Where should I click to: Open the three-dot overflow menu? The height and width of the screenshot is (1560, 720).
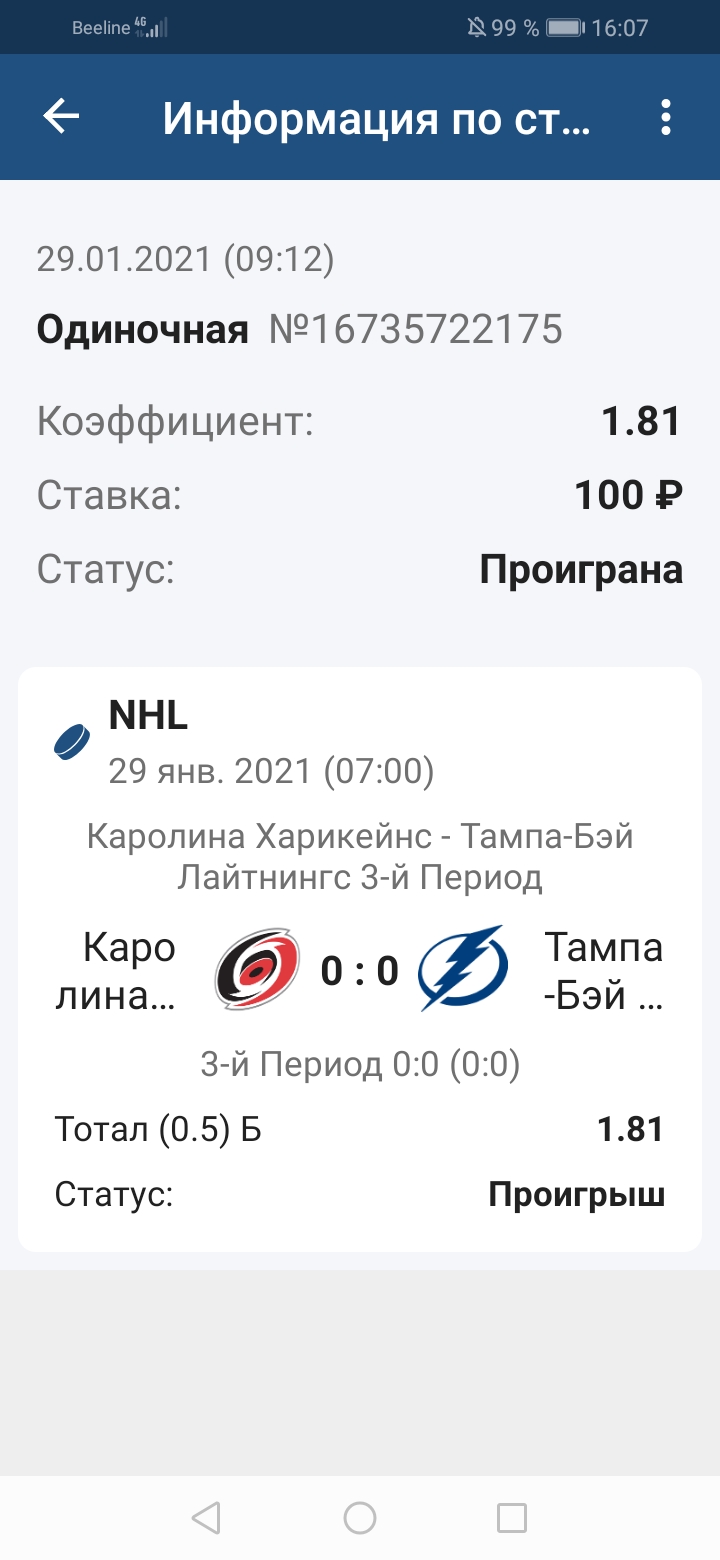(x=666, y=118)
